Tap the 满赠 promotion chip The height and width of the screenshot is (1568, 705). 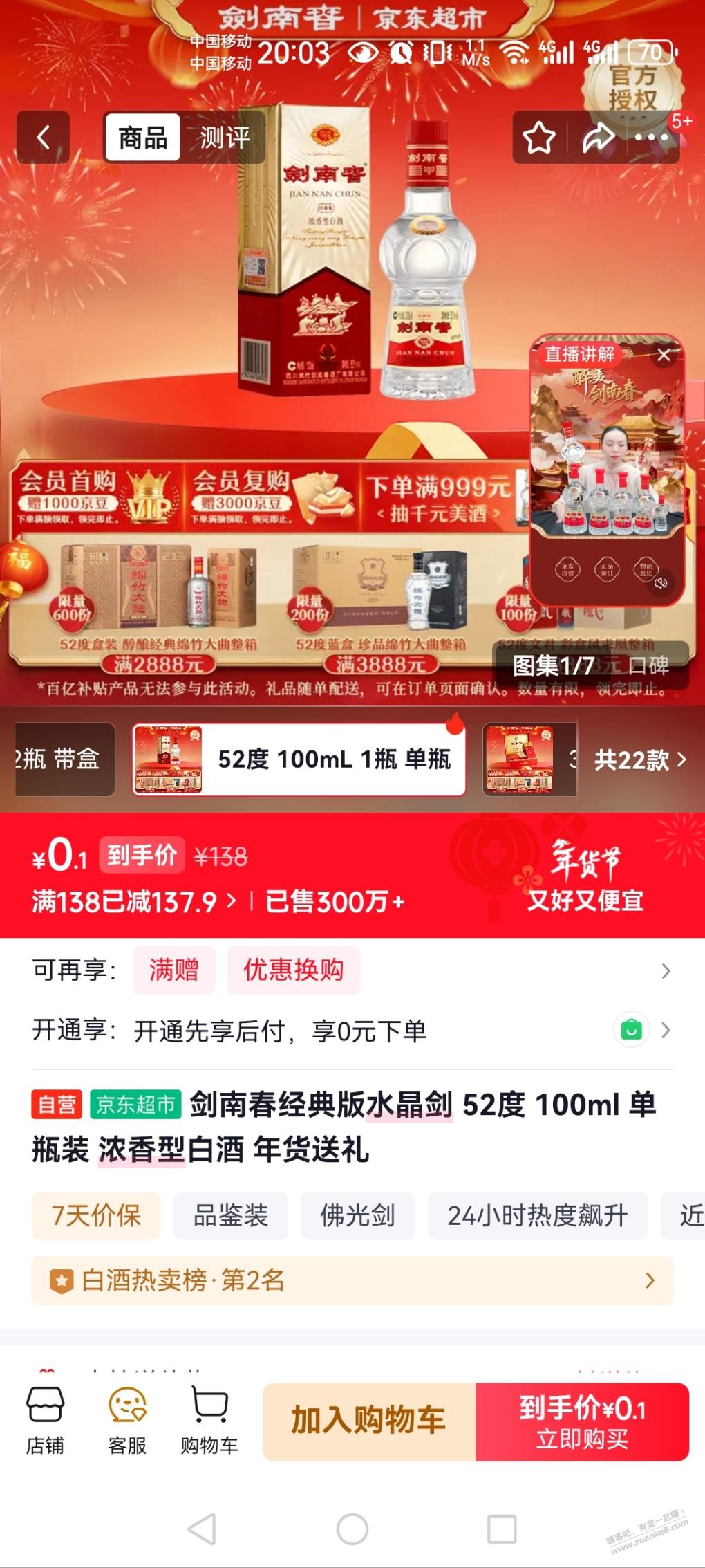click(x=174, y=970)
